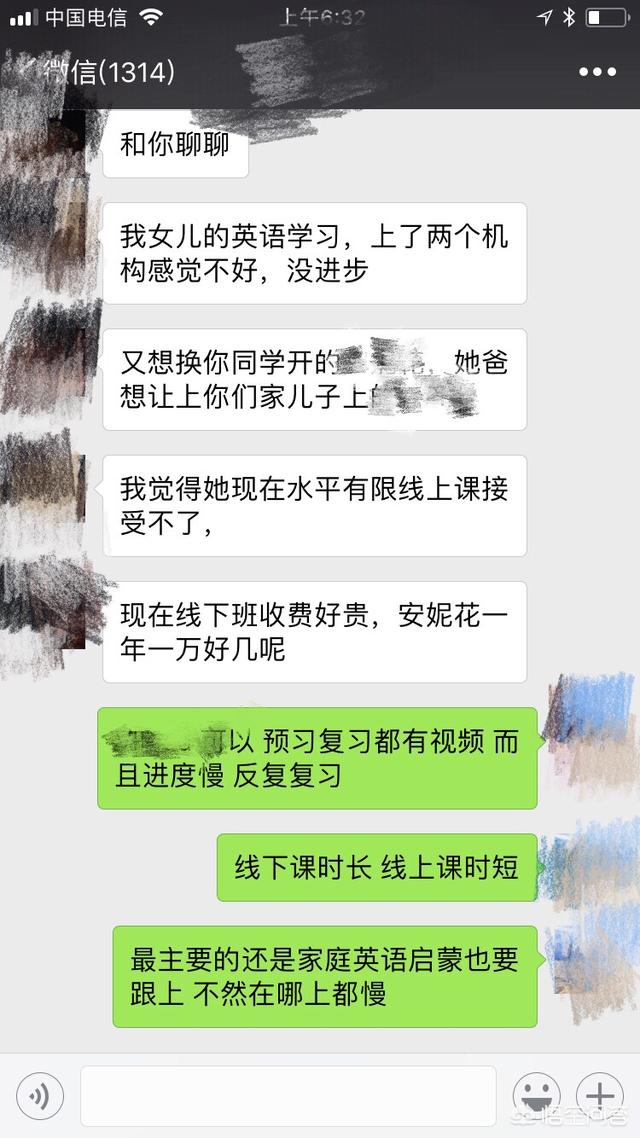Tap the message text input field
The width and height of the screenshot is (640, 1138).
tap(288, 1096)
